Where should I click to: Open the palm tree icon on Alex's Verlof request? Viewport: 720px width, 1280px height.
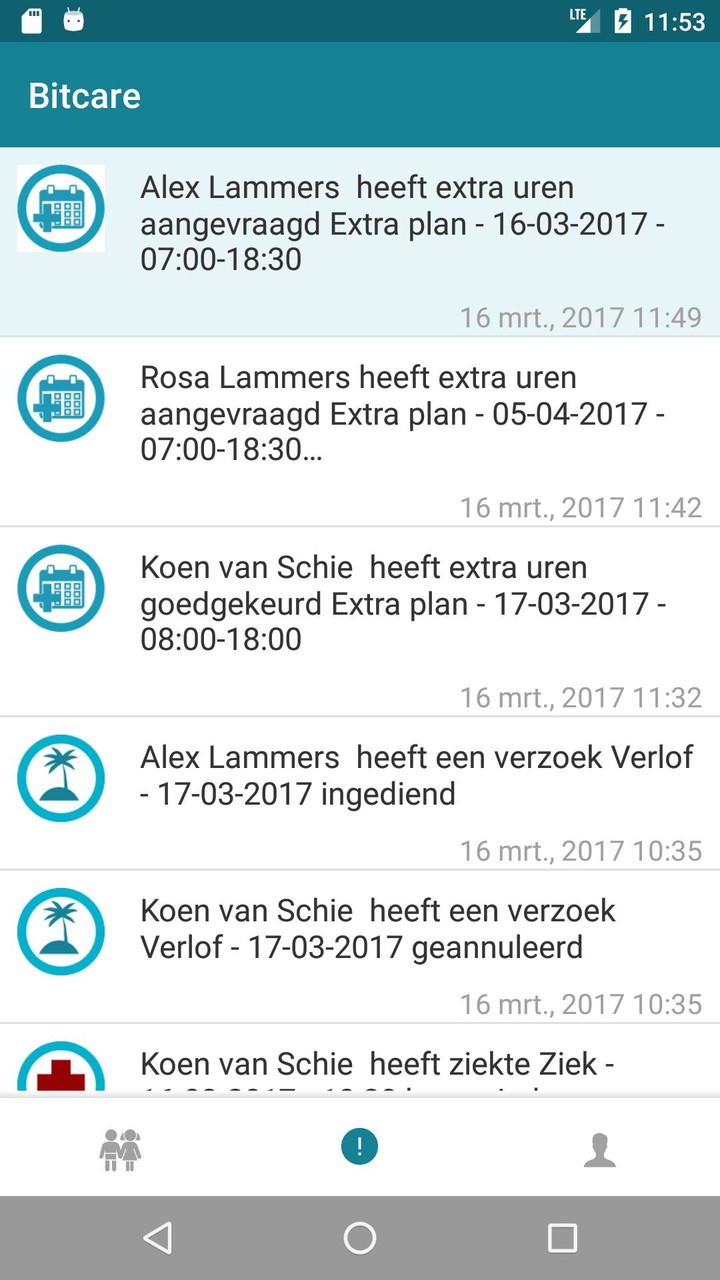tap(60, 778)
